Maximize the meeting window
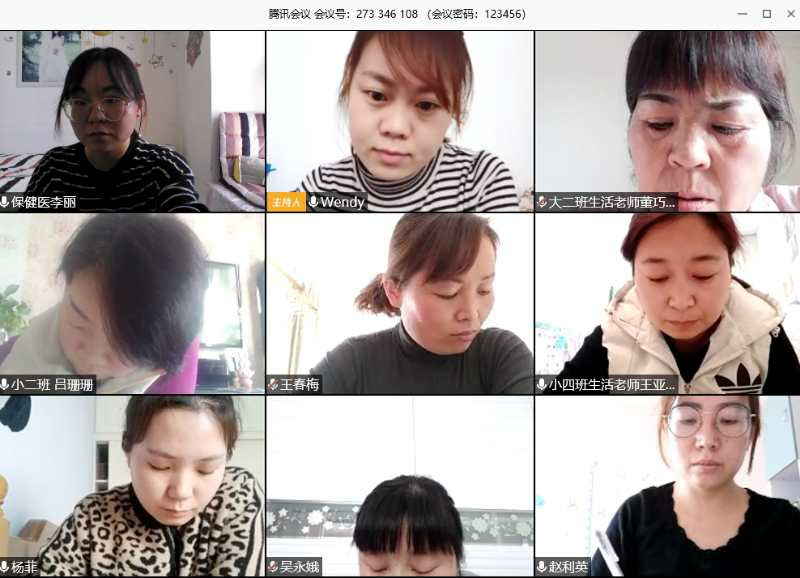Screen dimensions: 800x578 pyautogui.click(x=766, y=14)
